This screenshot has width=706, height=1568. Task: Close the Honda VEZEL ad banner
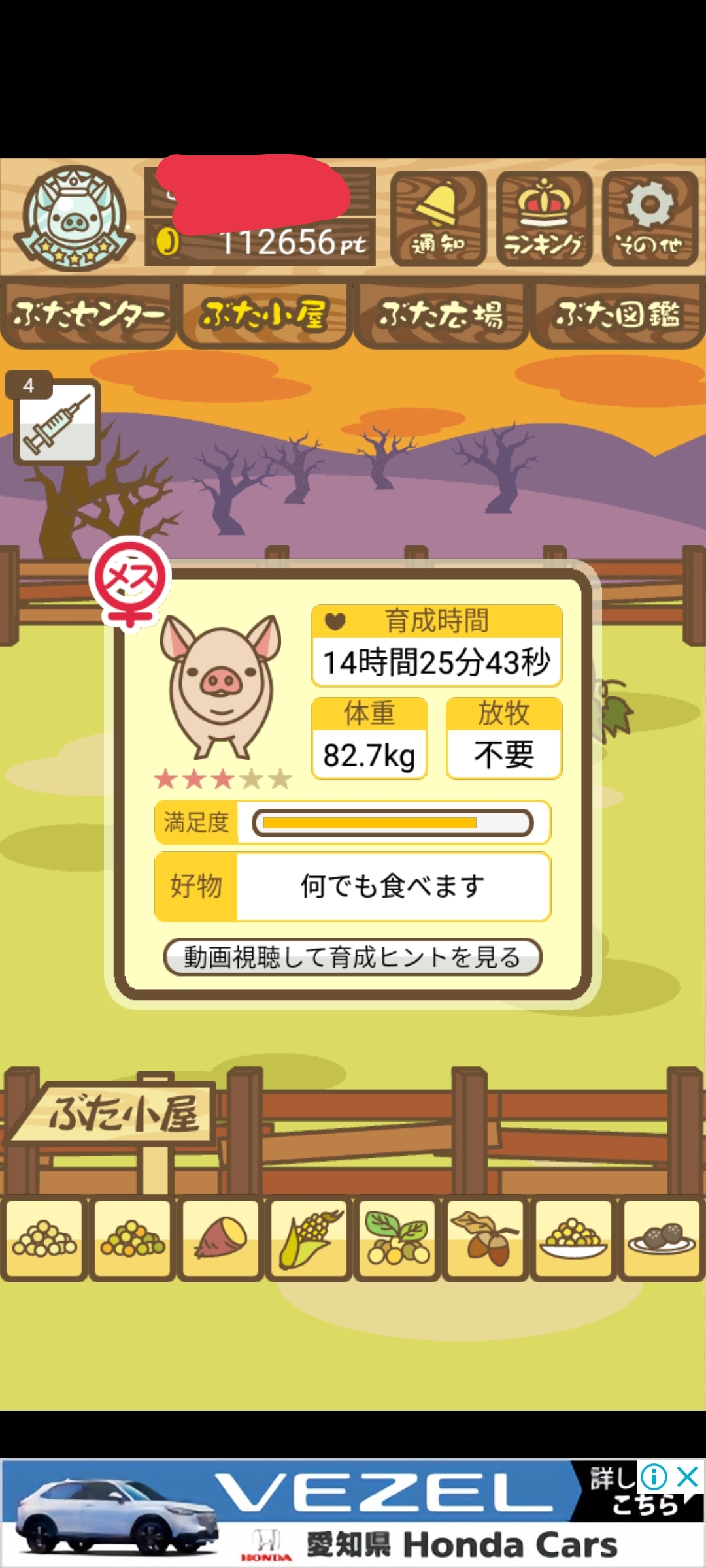688,1477
